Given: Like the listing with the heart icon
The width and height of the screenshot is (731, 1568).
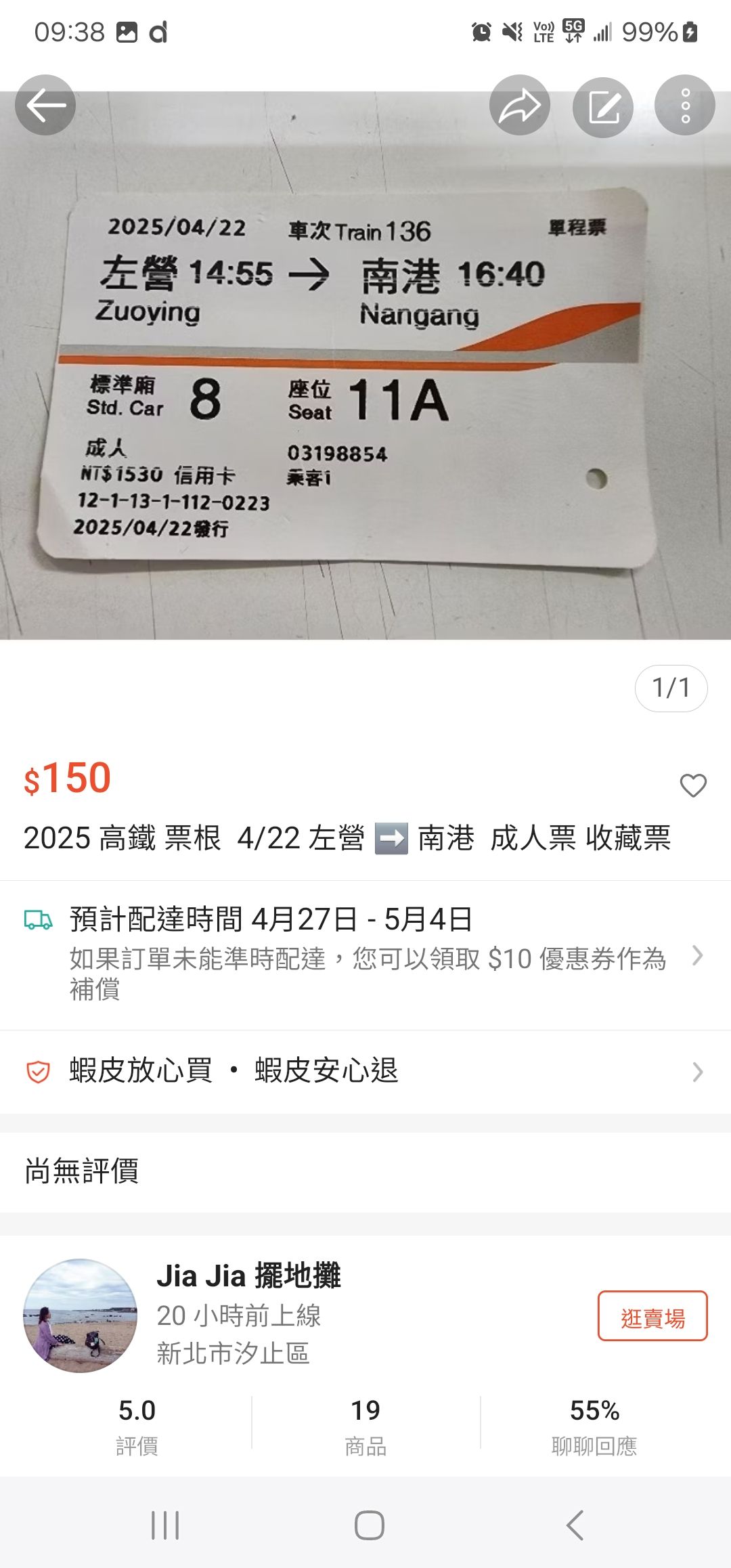Looking at the screenshot, I should [692, 785].
